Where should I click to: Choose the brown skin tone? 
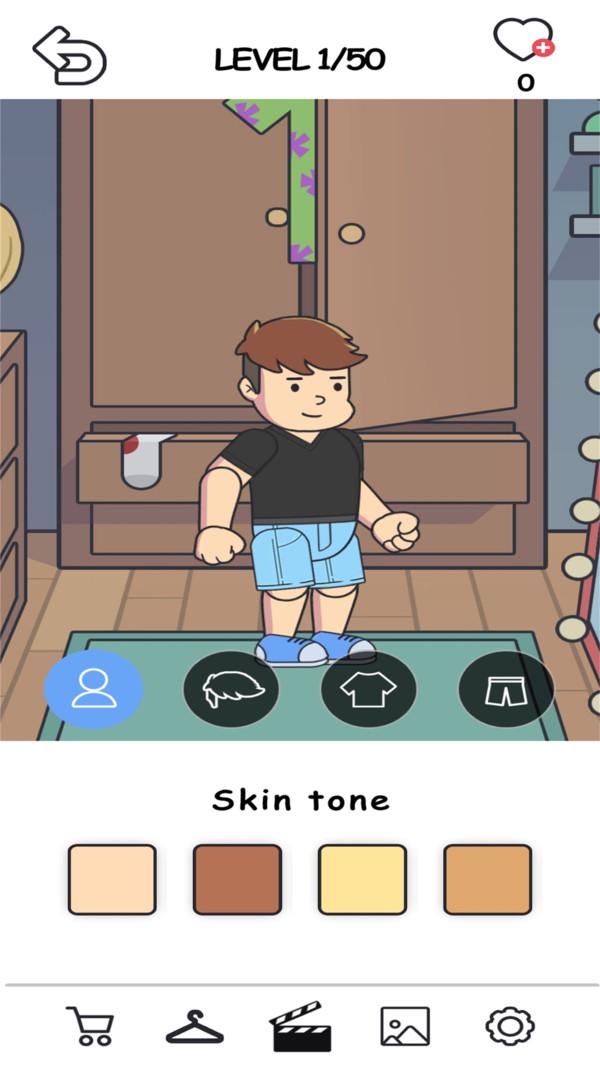coord(237,879)
